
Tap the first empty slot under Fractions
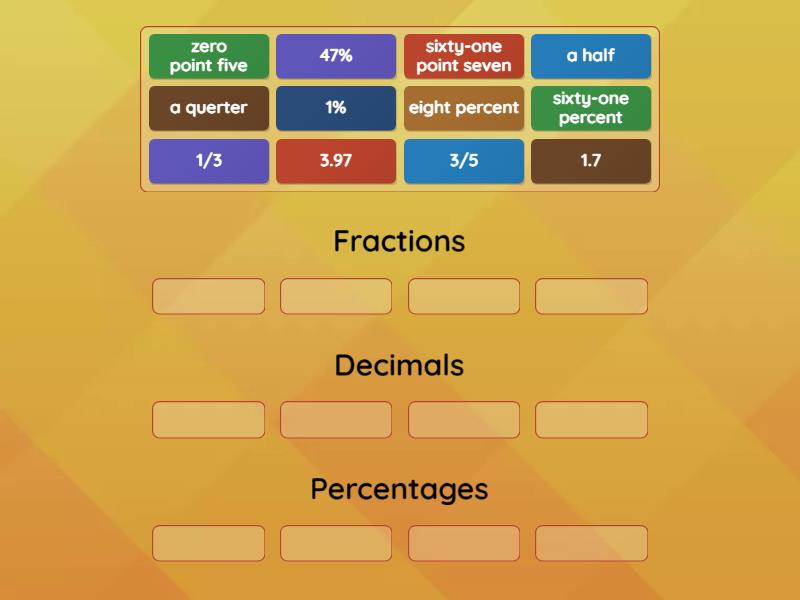tap(209, 296)
